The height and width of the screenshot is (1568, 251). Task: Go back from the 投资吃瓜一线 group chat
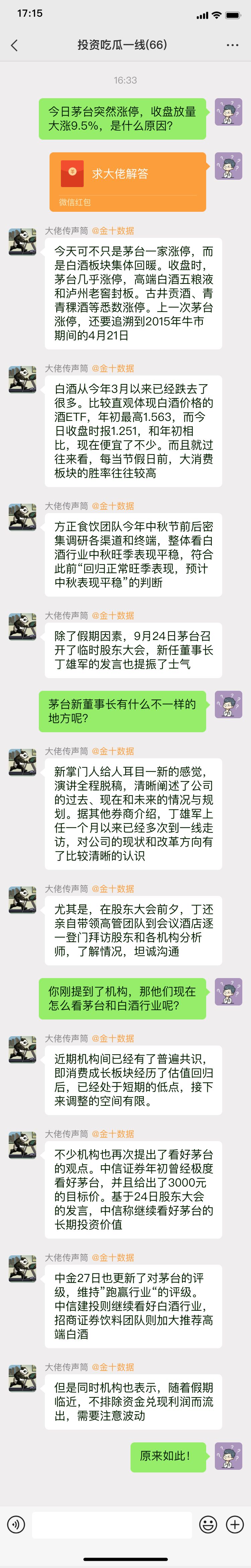tap(15, 45)
